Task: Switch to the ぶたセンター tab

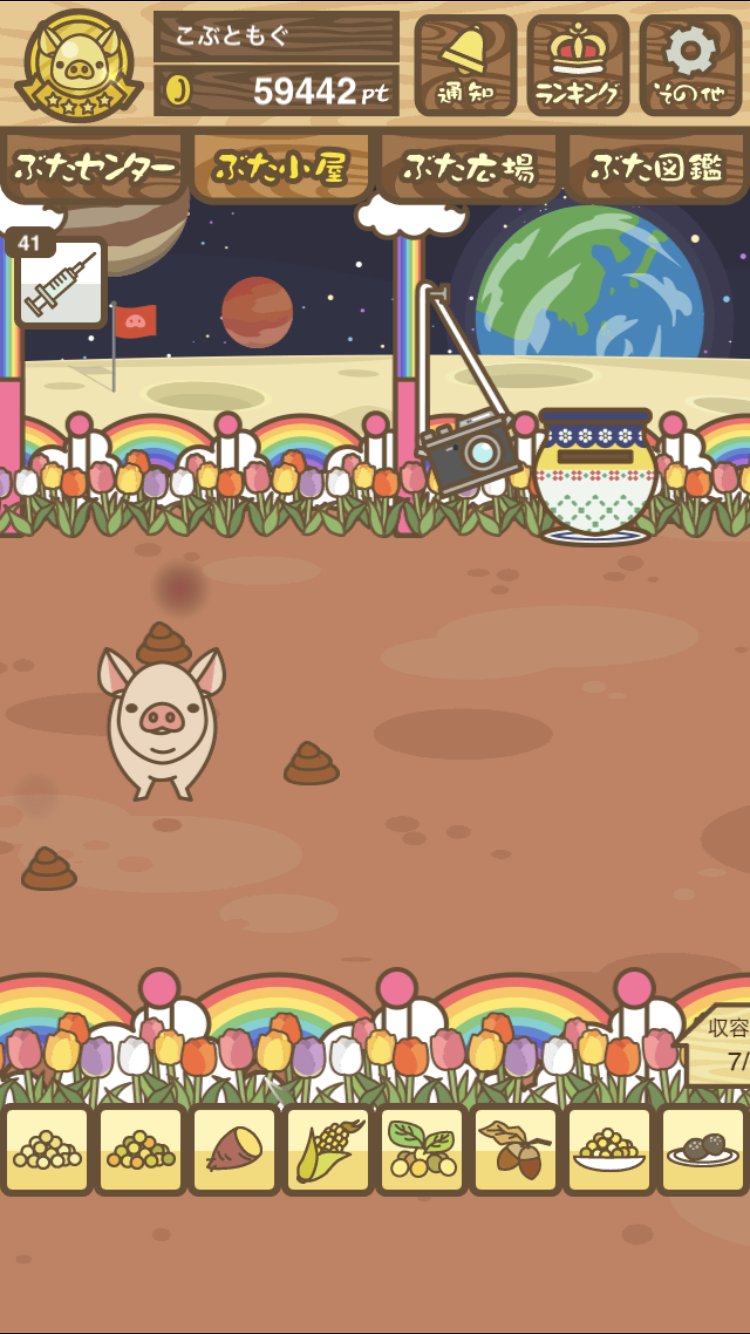Action: click(94, 168)
